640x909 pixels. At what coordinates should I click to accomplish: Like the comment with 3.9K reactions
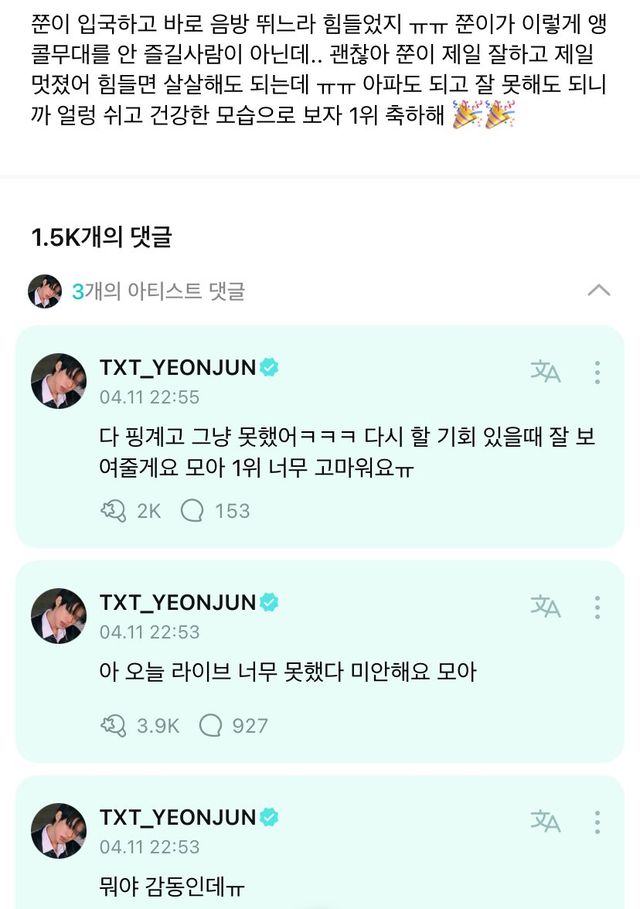113,726
